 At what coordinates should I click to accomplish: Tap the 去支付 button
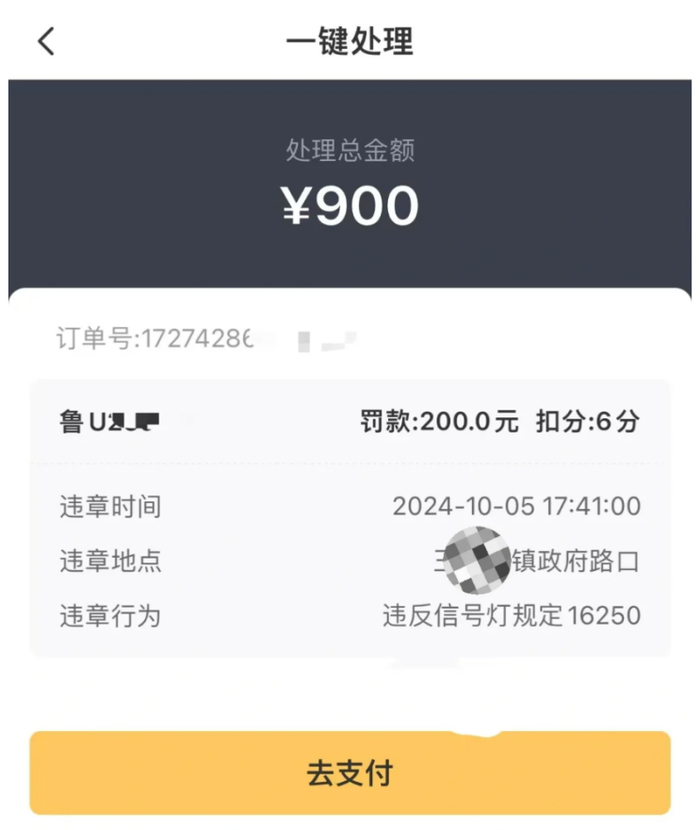(x=349, y=772)
